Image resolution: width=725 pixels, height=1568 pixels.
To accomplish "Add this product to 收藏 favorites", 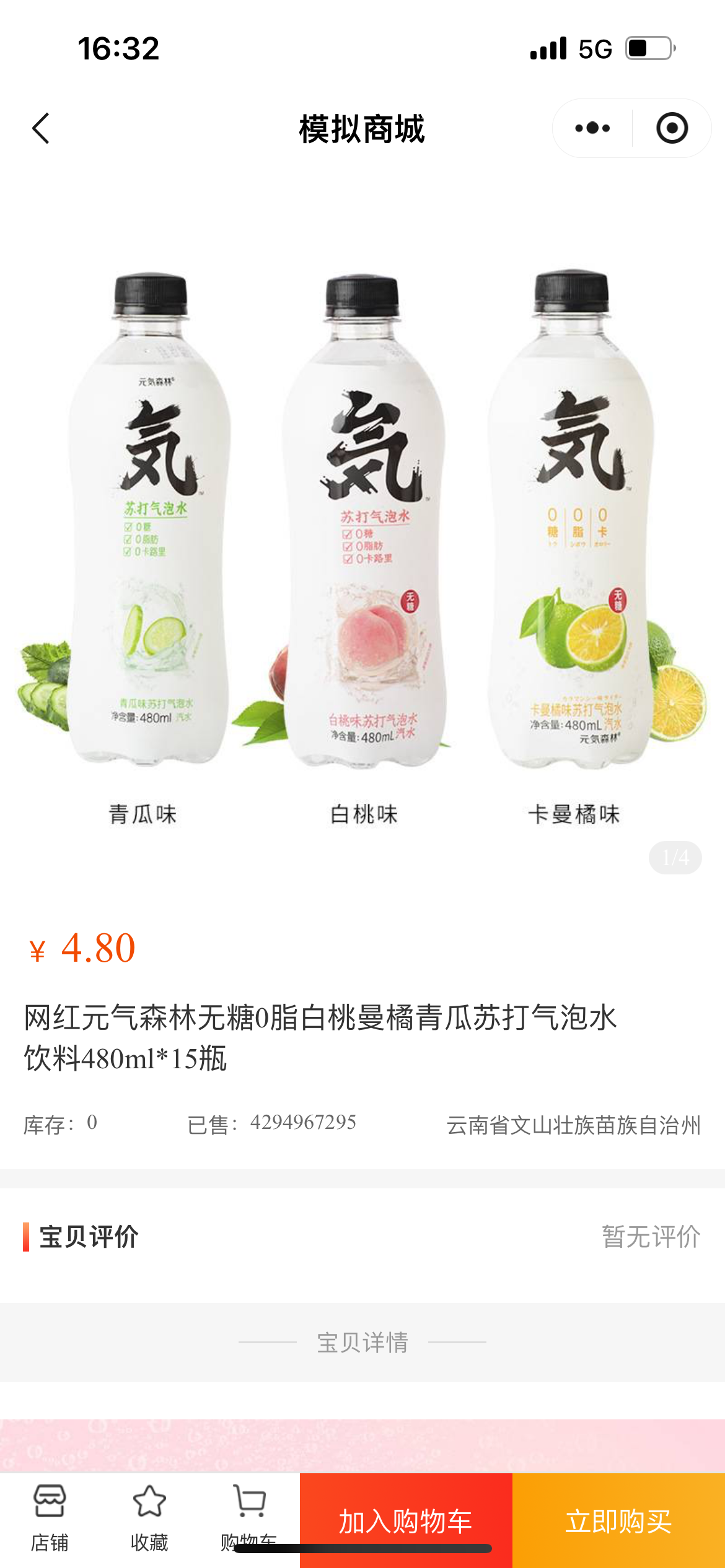I will tap(149, 1517).
